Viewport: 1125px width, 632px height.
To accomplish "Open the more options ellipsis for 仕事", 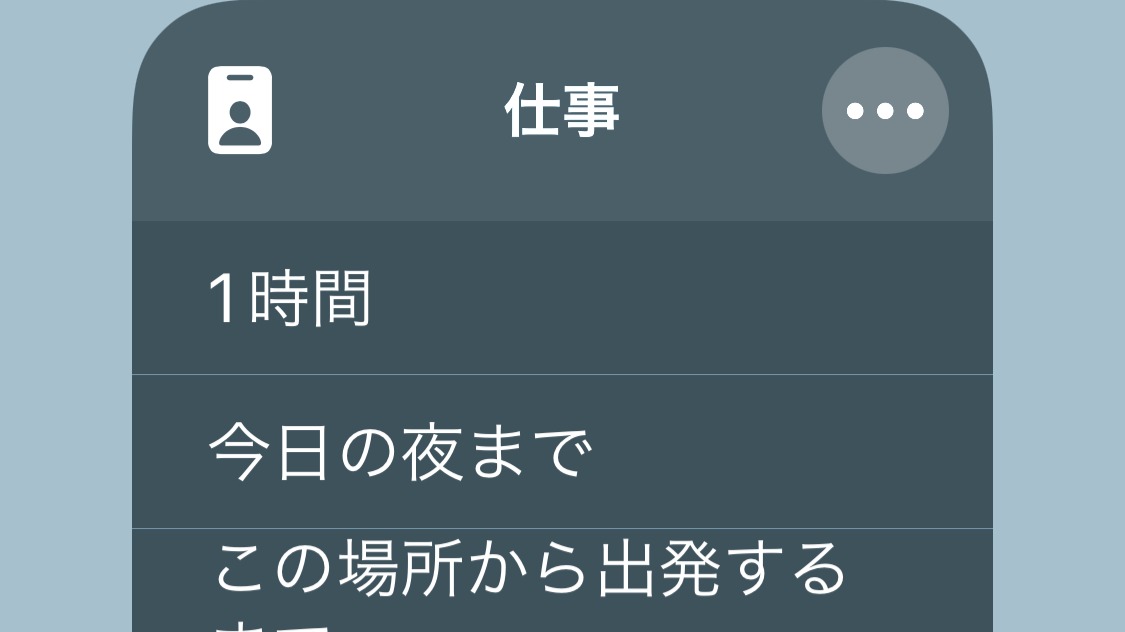I will coord(885,111).
